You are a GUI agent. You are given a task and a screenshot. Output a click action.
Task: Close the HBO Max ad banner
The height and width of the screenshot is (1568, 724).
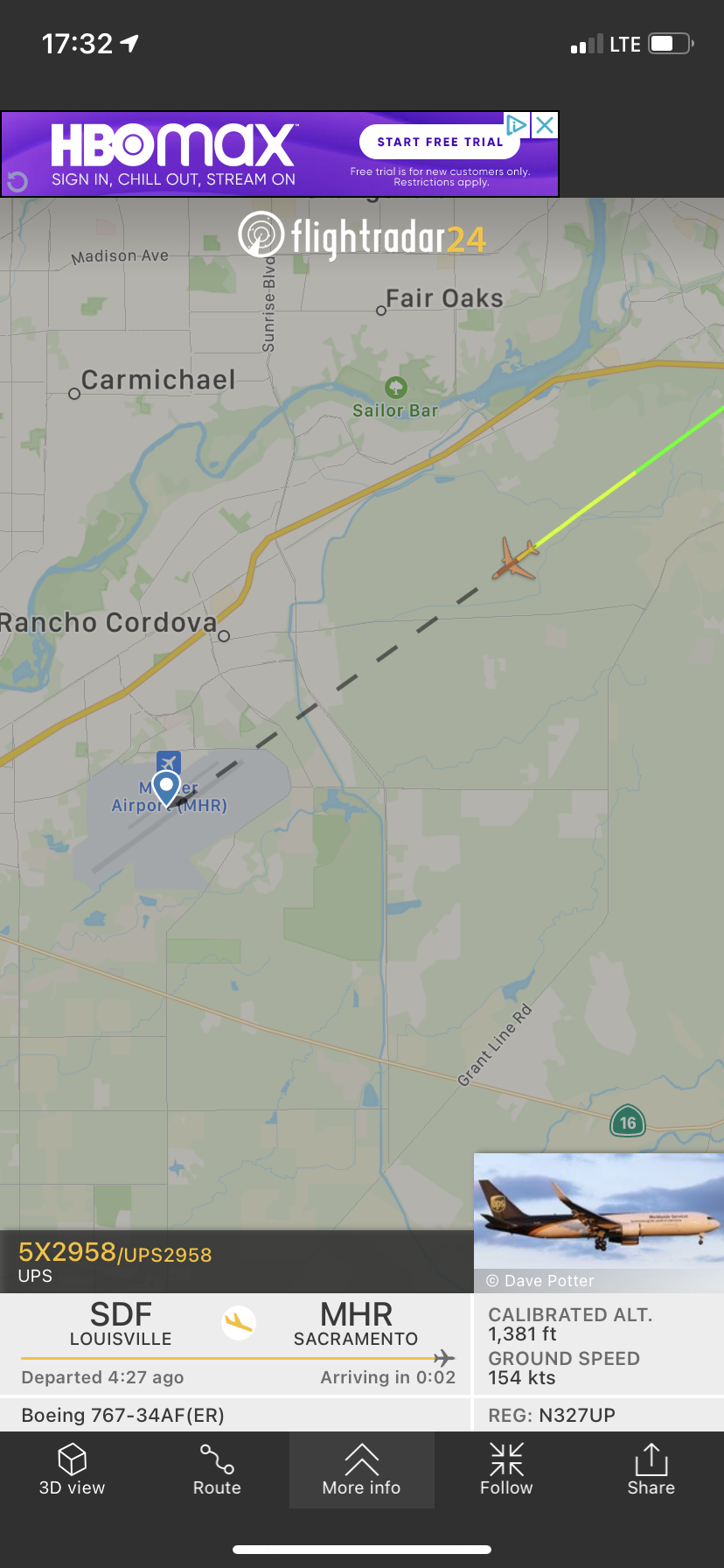tap(545, 125)
